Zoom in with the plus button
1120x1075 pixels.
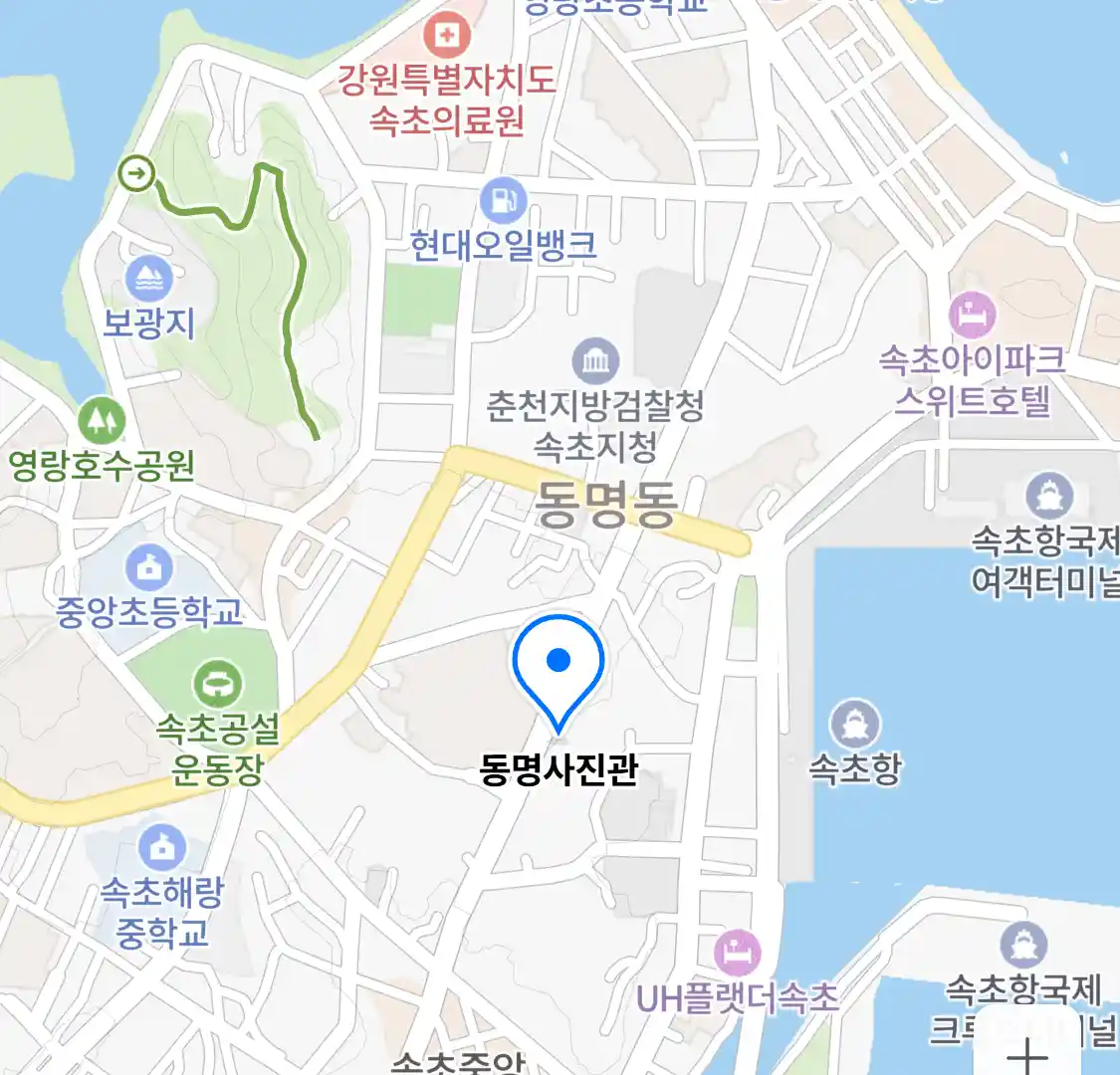click(x=1028, y=1055)
